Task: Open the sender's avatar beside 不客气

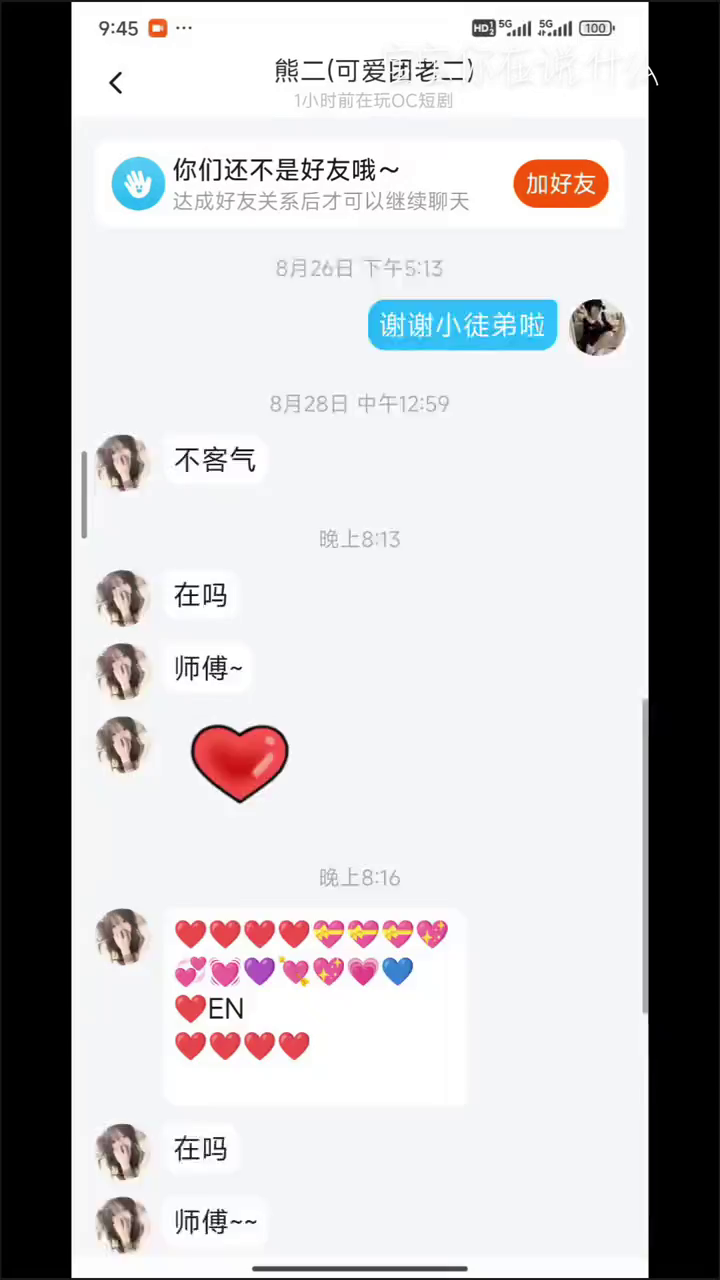Action: 123,462
